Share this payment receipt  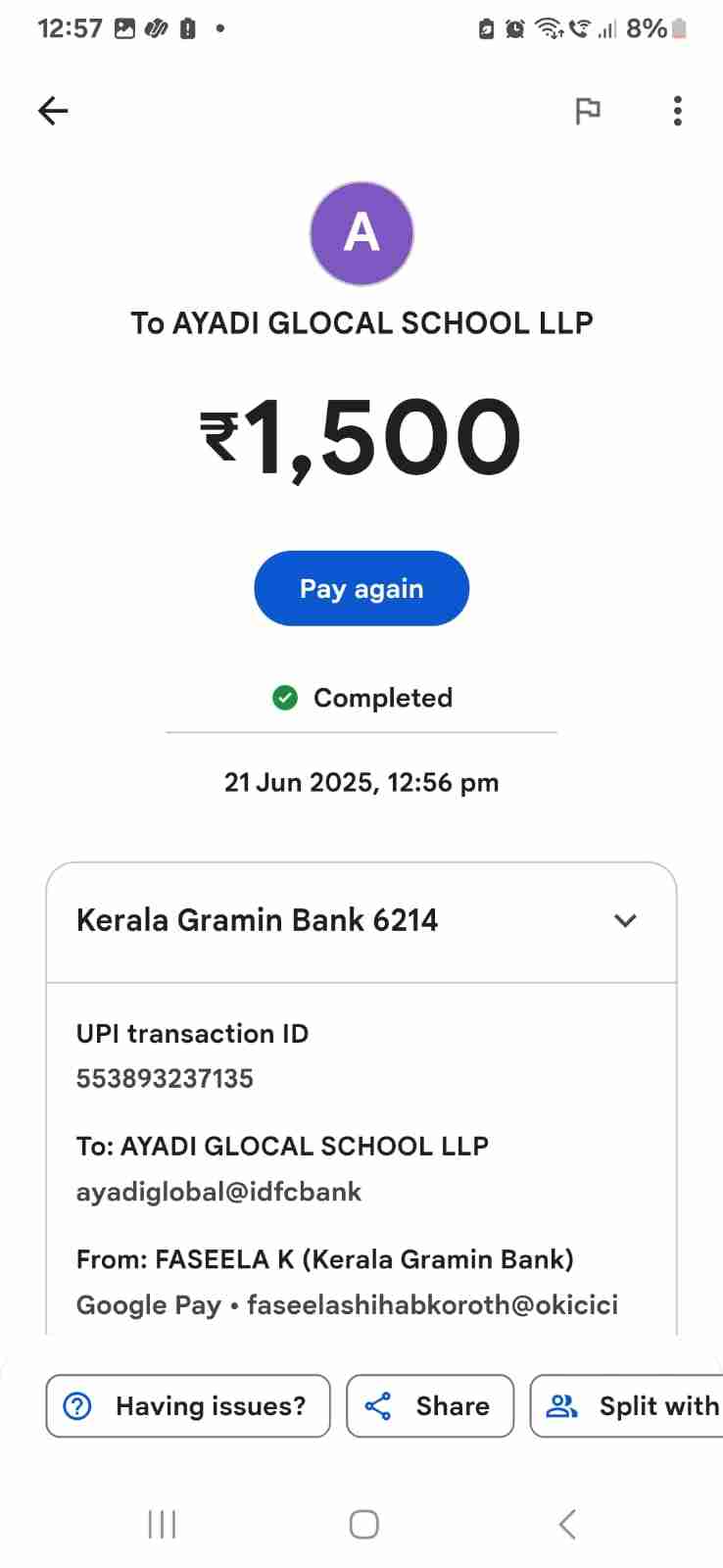tap(429, 1405)
